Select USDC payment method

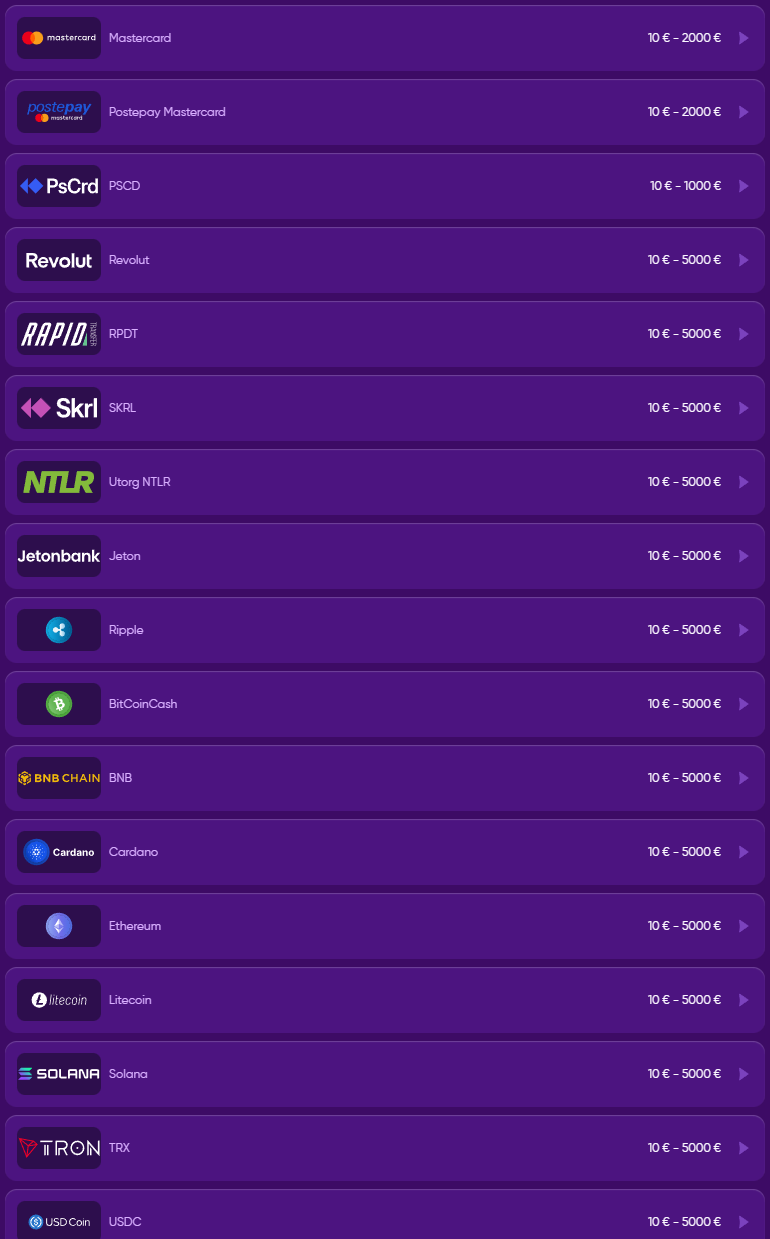(384, 1220)
